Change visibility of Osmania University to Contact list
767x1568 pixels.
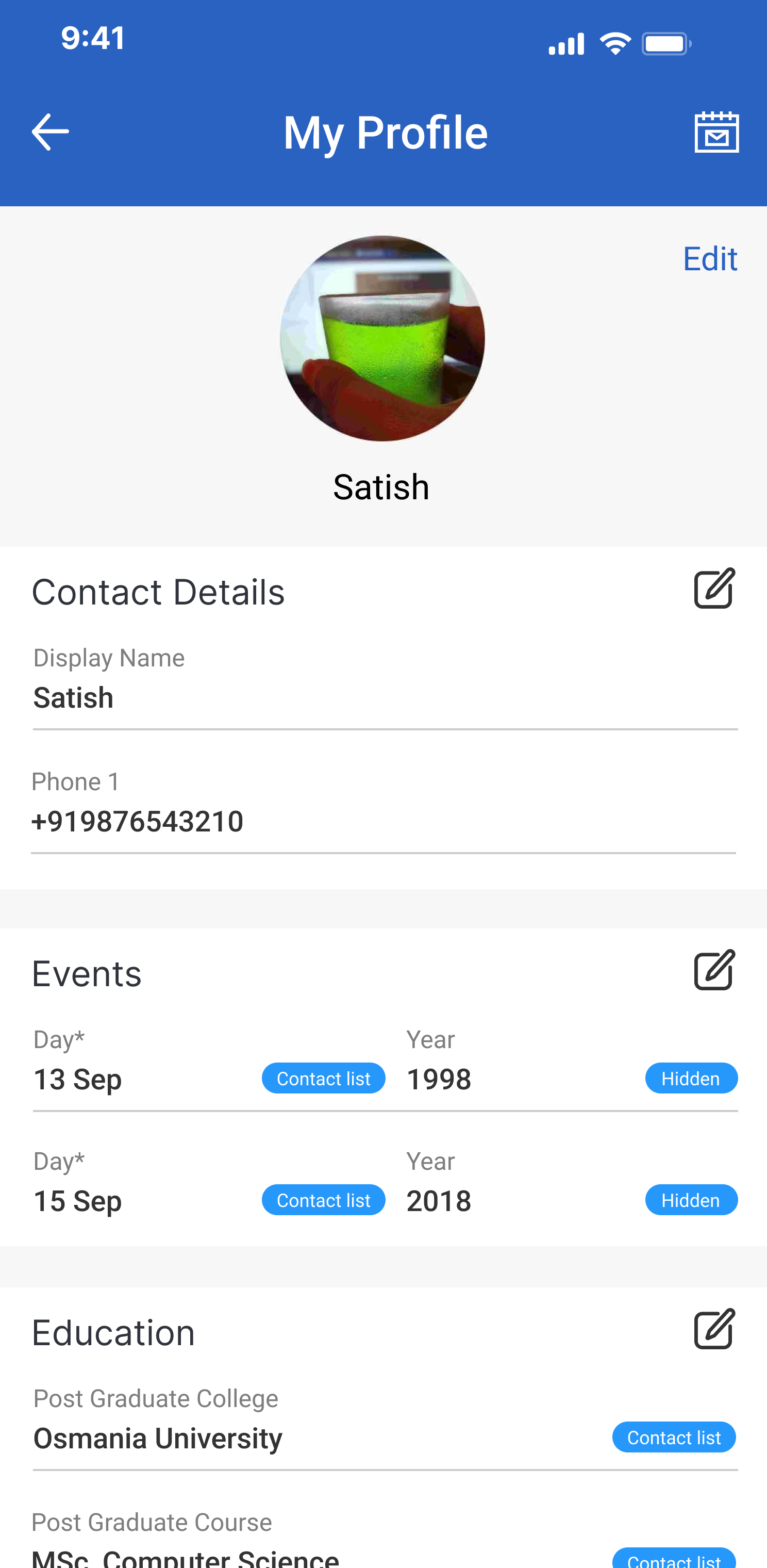[674, 1437]
